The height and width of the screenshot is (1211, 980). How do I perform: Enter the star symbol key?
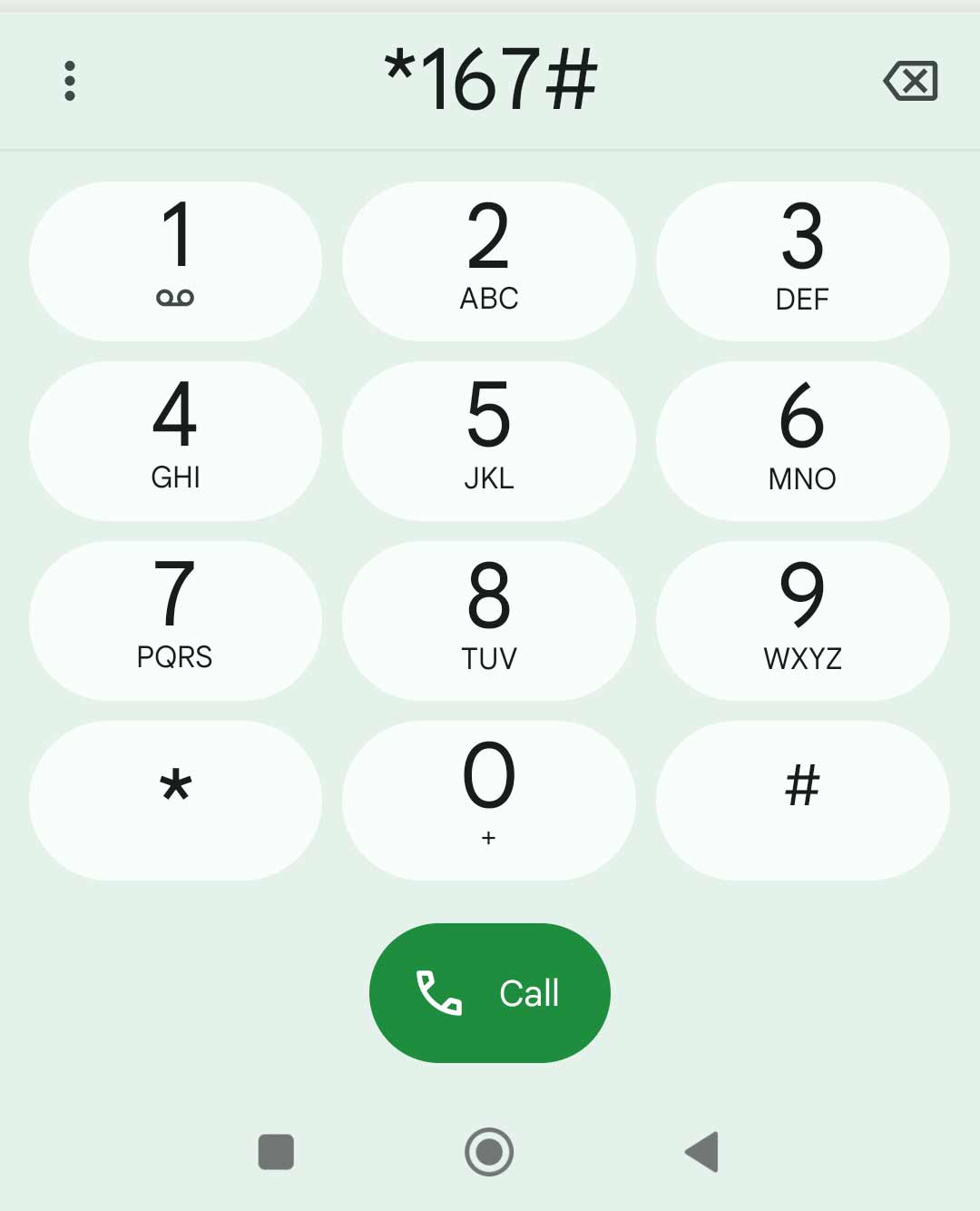tap(175, 801)
